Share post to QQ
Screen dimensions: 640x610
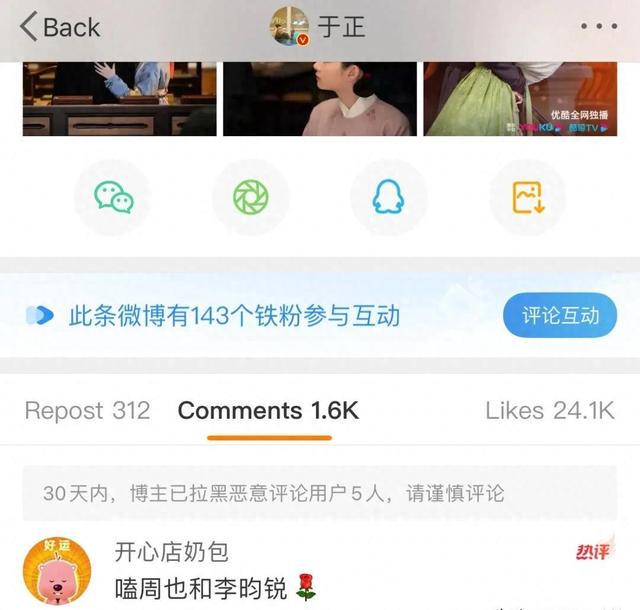[388, 198]
